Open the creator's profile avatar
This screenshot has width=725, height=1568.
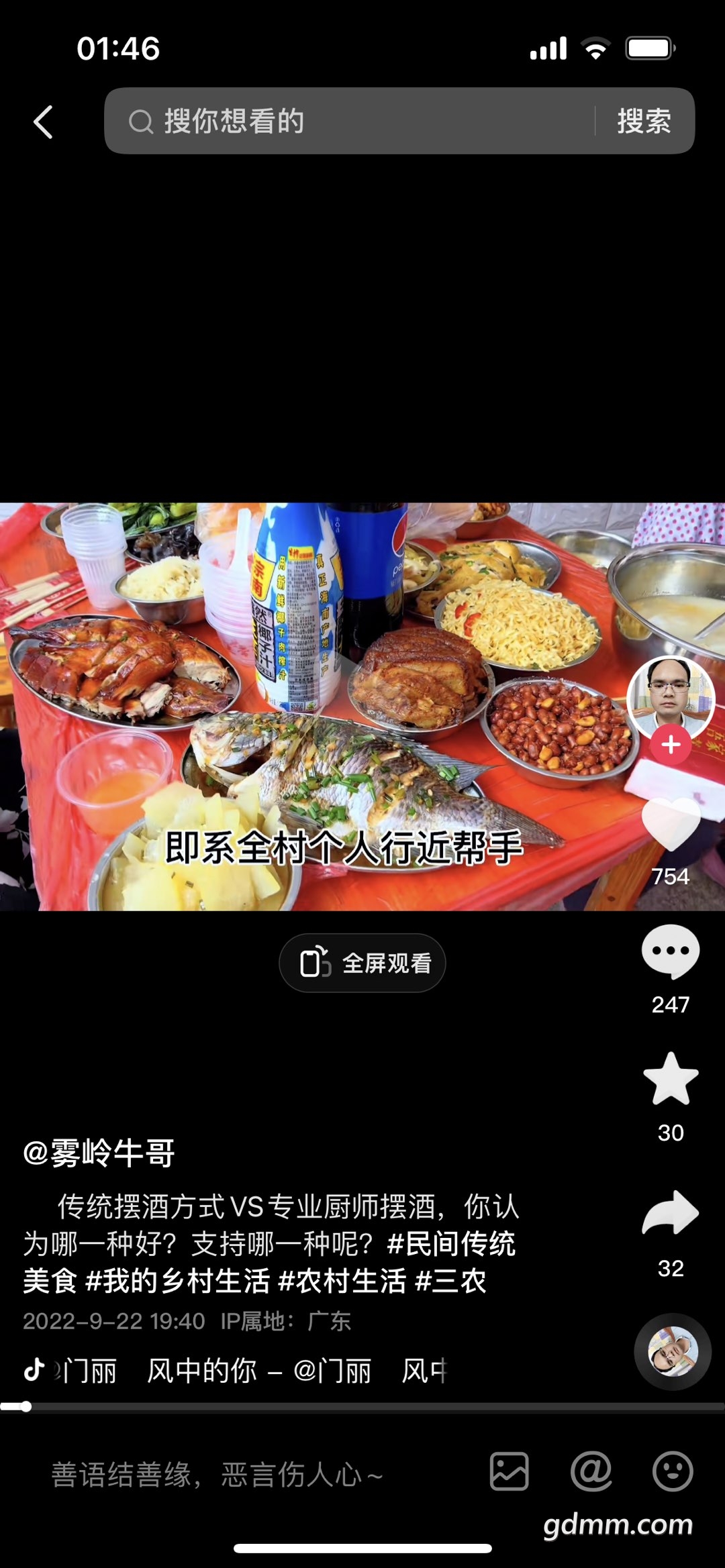pyautogui.click(x=671, y=698)
